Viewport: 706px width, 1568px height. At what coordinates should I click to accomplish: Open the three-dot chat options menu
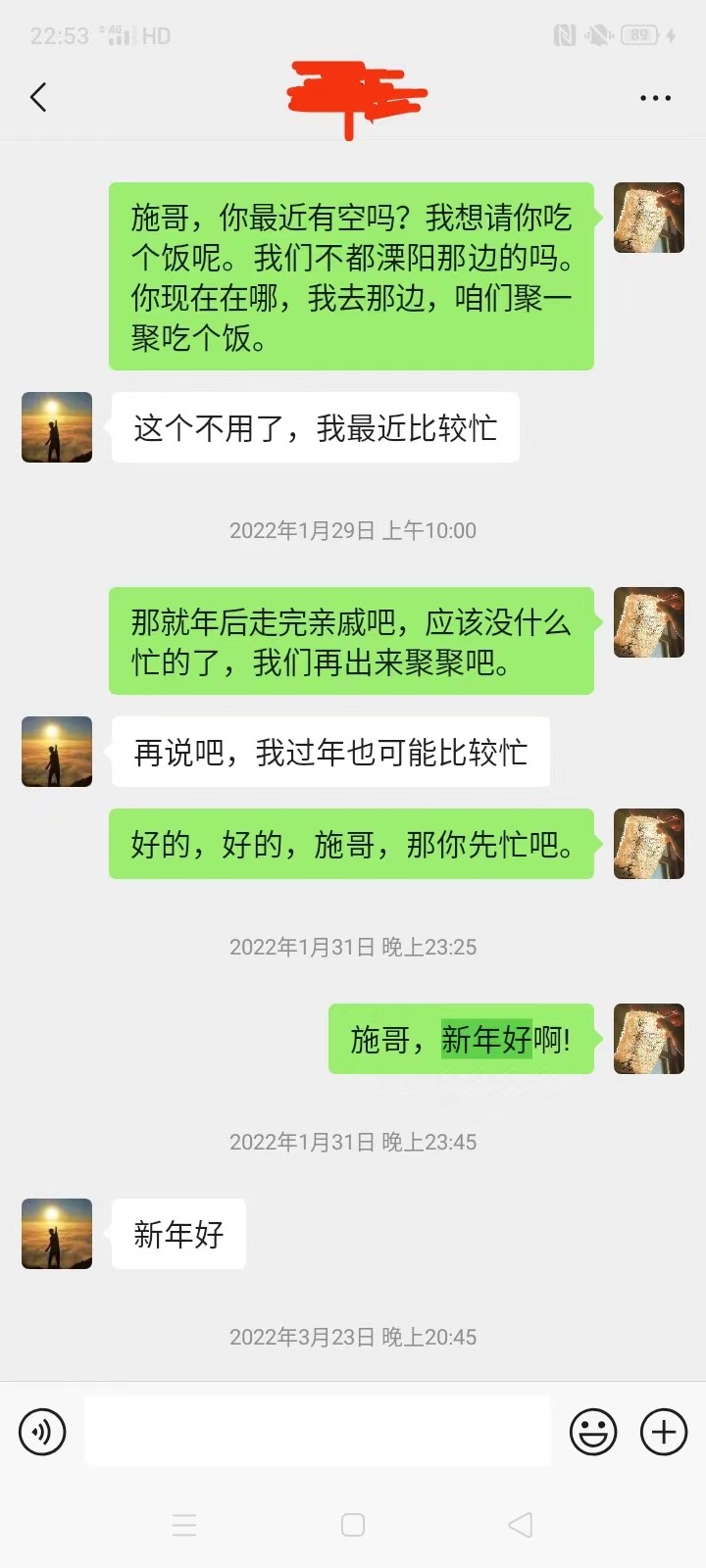coord(655,98)
